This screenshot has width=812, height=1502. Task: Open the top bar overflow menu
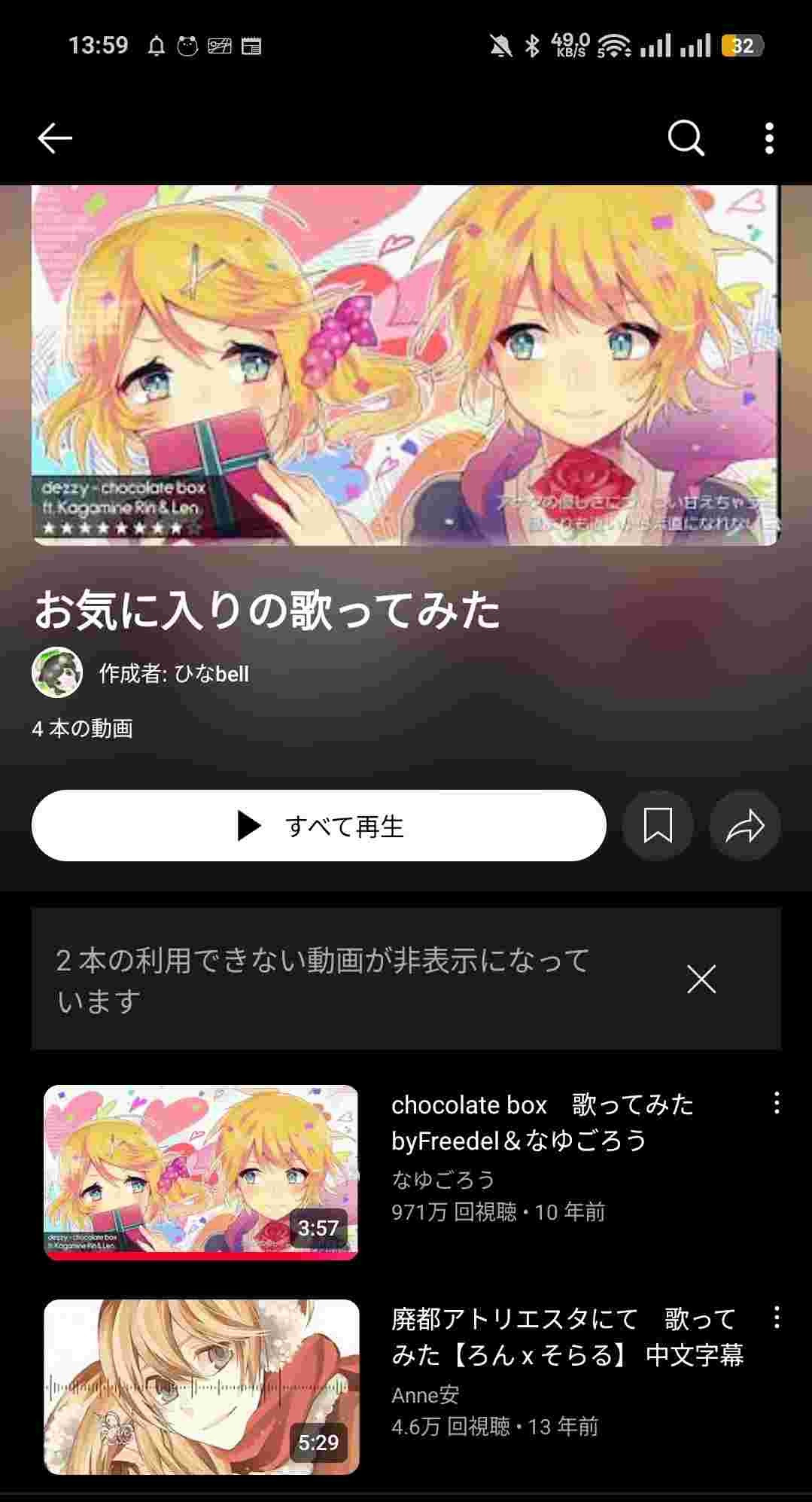click(x=768, y=139)
